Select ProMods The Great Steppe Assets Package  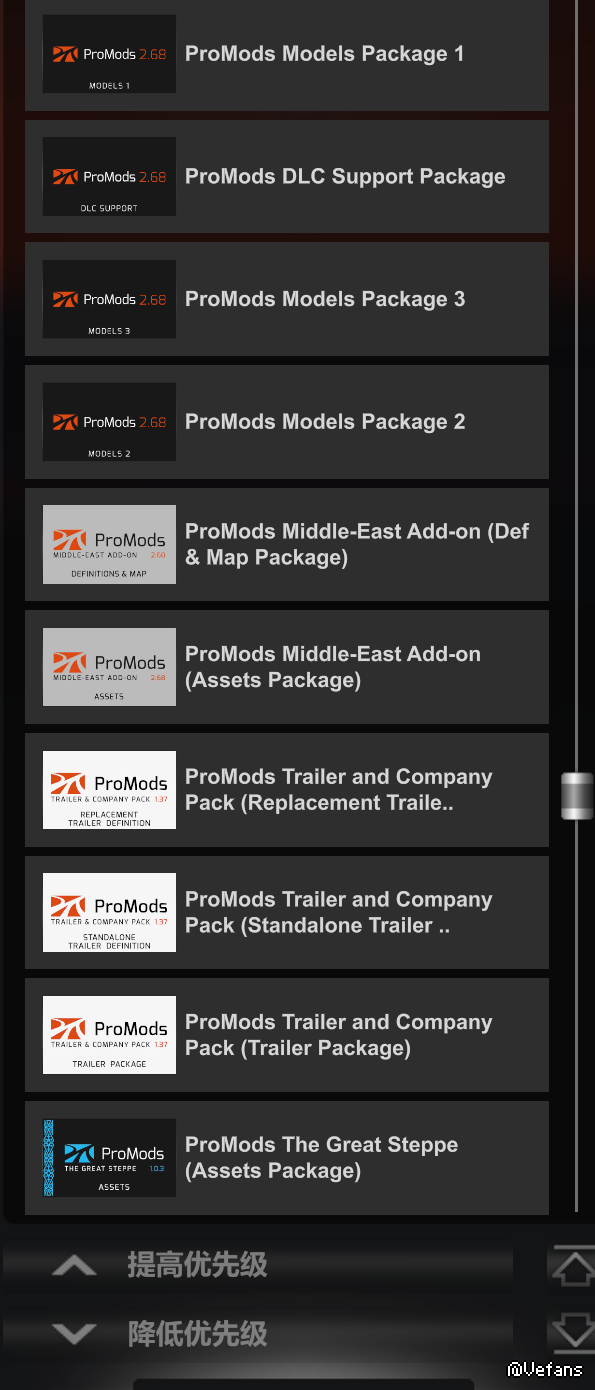(287, 1158)
